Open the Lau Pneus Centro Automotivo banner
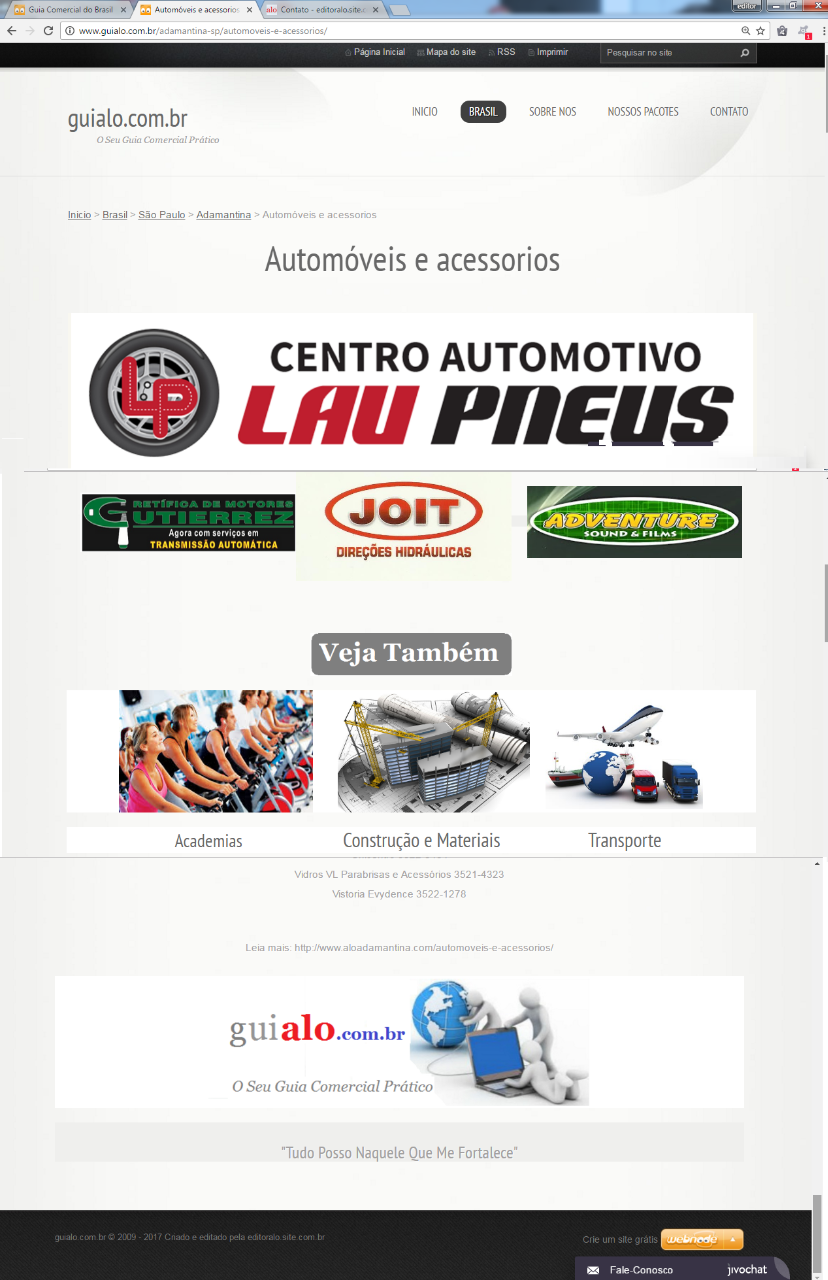This screenshot has height=1280, width=828. pyautogui.click(x=412, y=388)
